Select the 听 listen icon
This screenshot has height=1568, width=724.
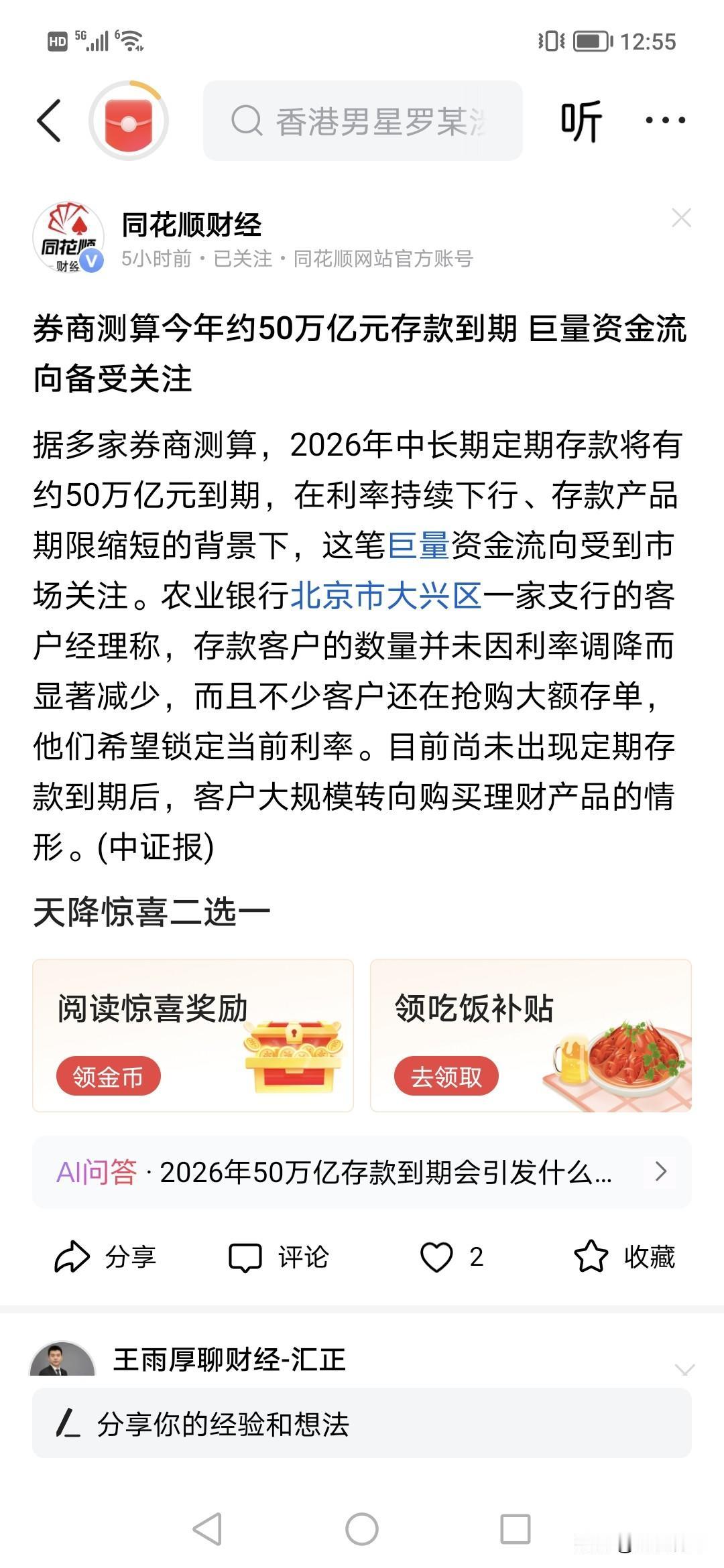coord(582,119)
